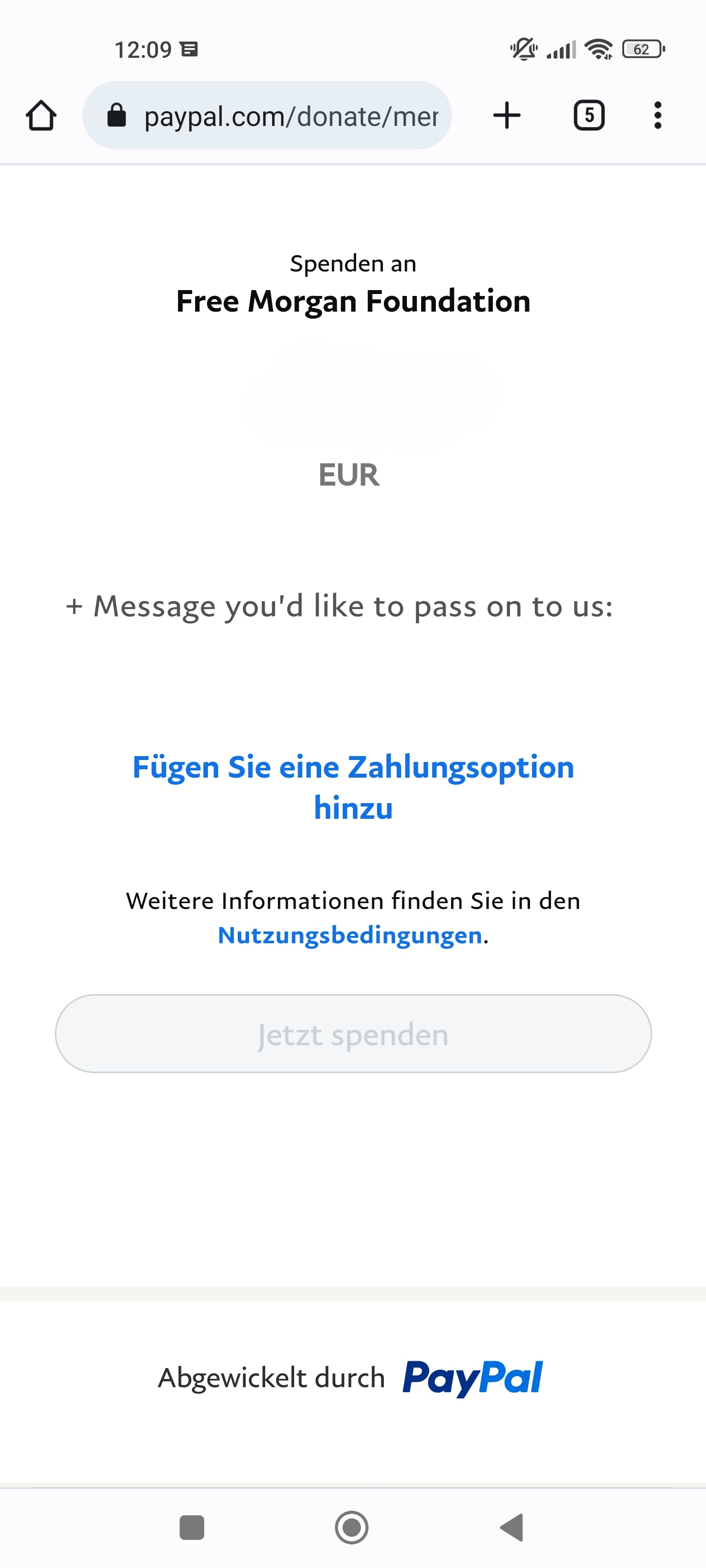Tap the paypal.com address bar
The image size is (706, 1568).
coord(267,116)
